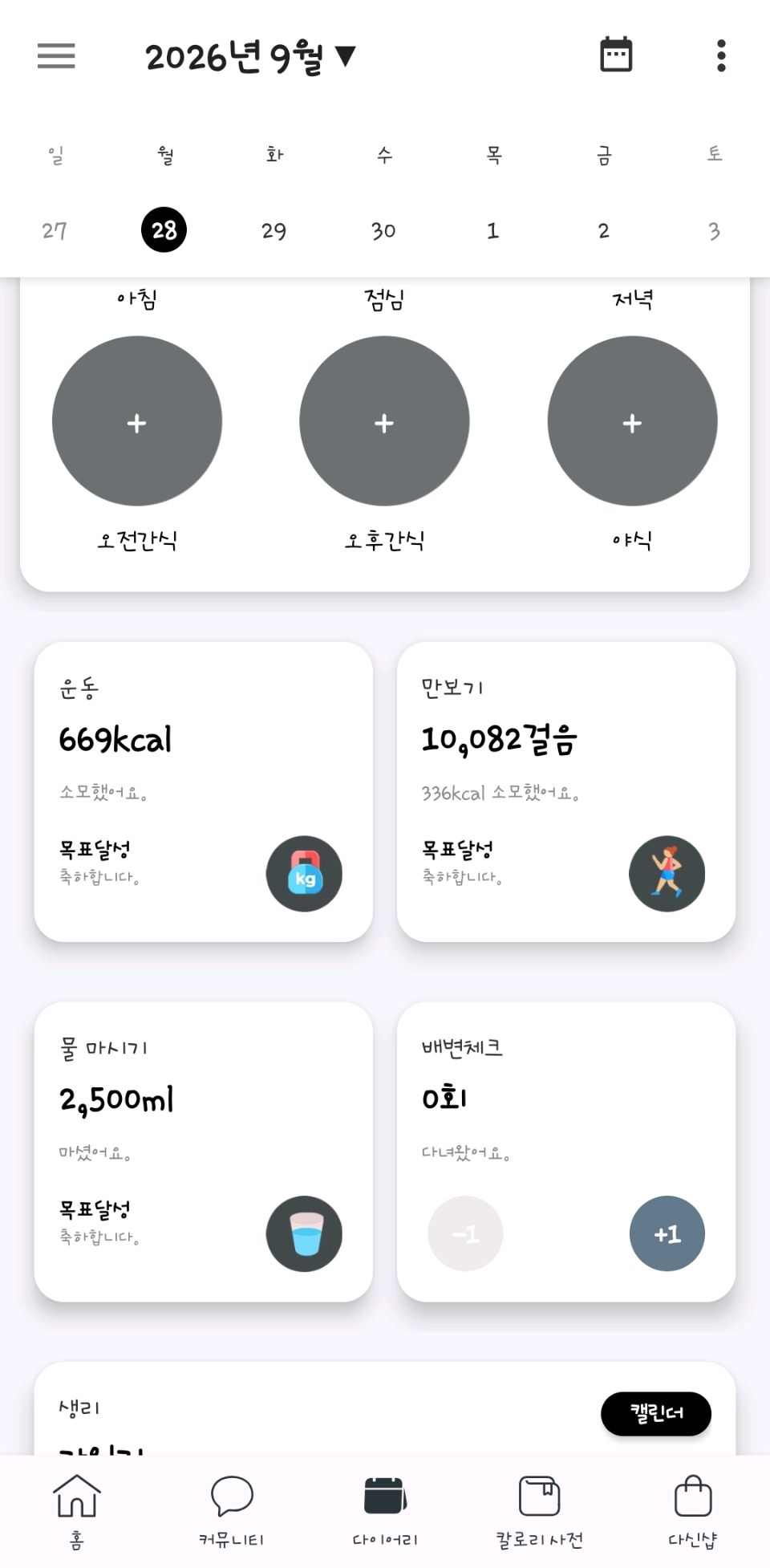Add a meal to 오전간식
This screenshot has height=1568, width=770.
pyautogui.click(x=137, y=421)
